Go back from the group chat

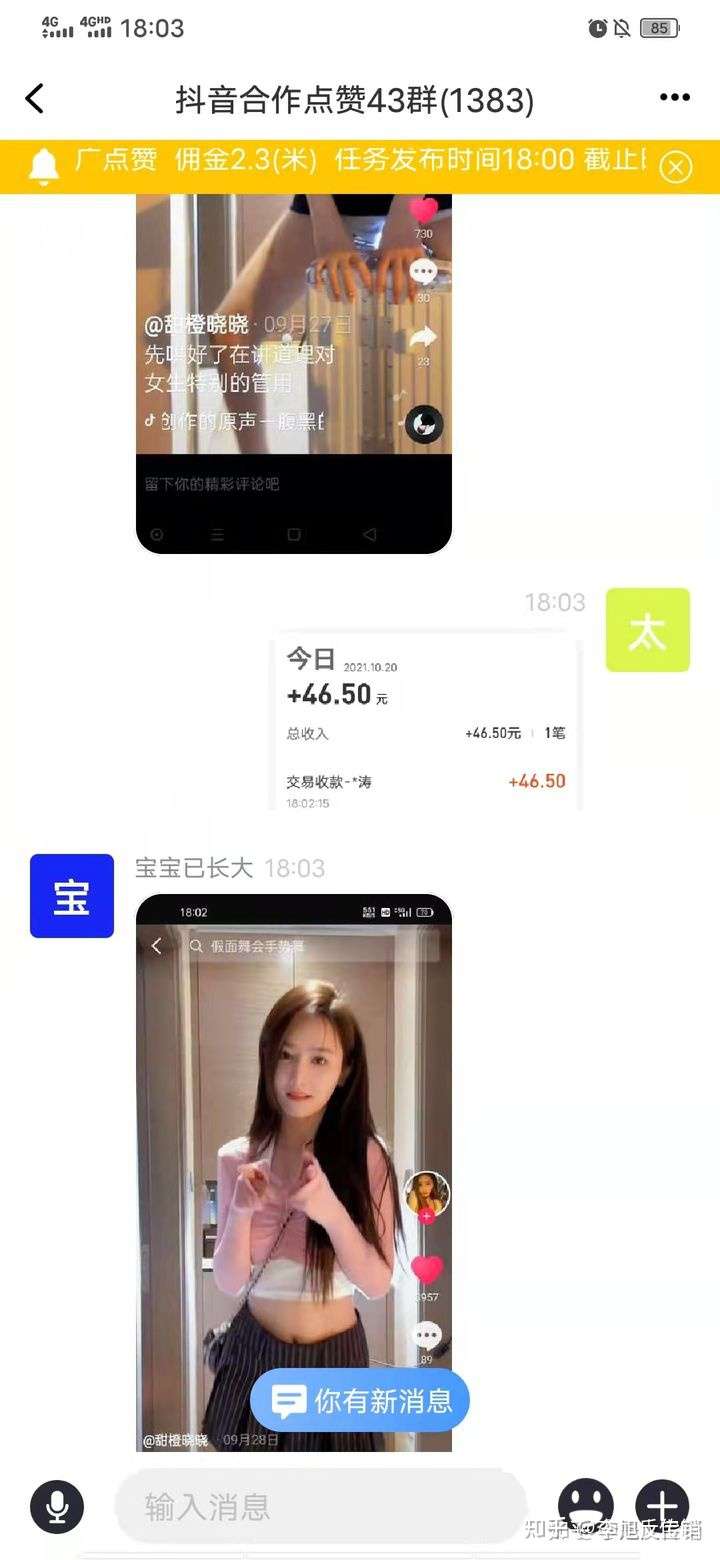(35, 99)
